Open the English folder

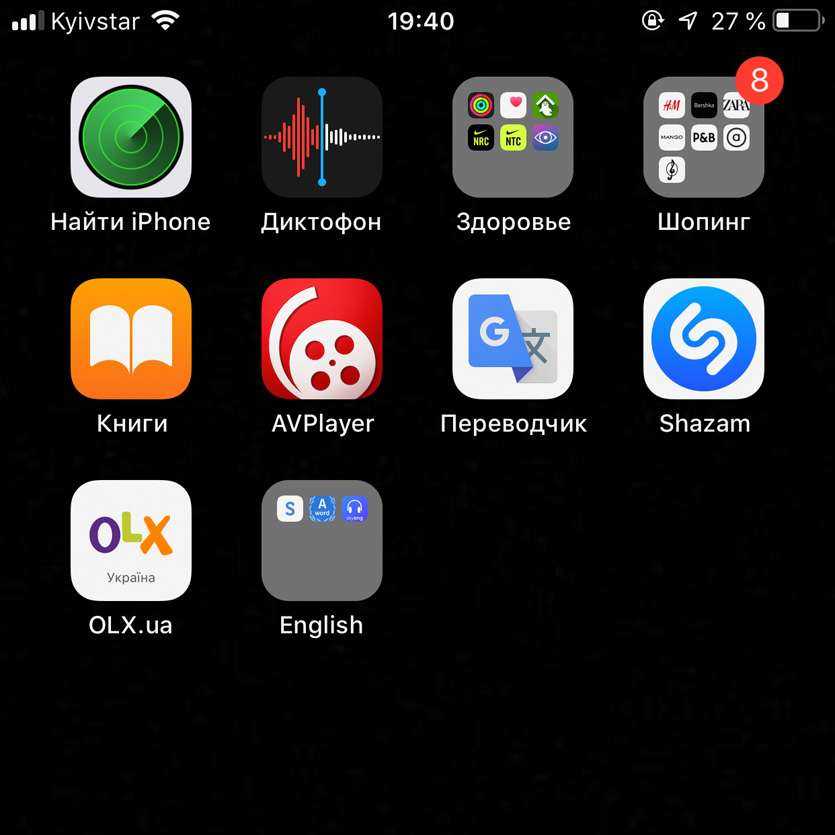click(x=322, y=541)
